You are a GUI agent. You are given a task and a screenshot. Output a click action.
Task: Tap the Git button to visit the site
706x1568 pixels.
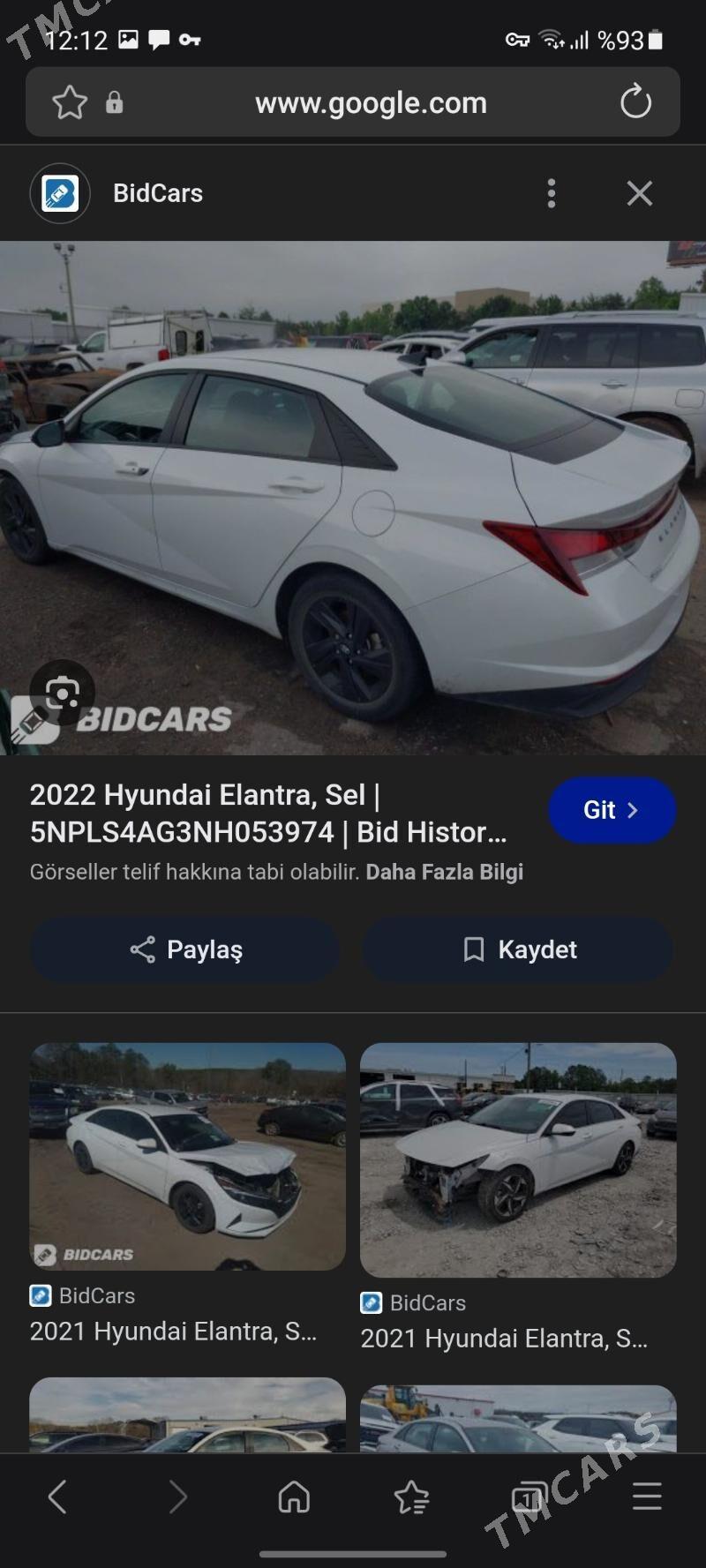[612, 810]
